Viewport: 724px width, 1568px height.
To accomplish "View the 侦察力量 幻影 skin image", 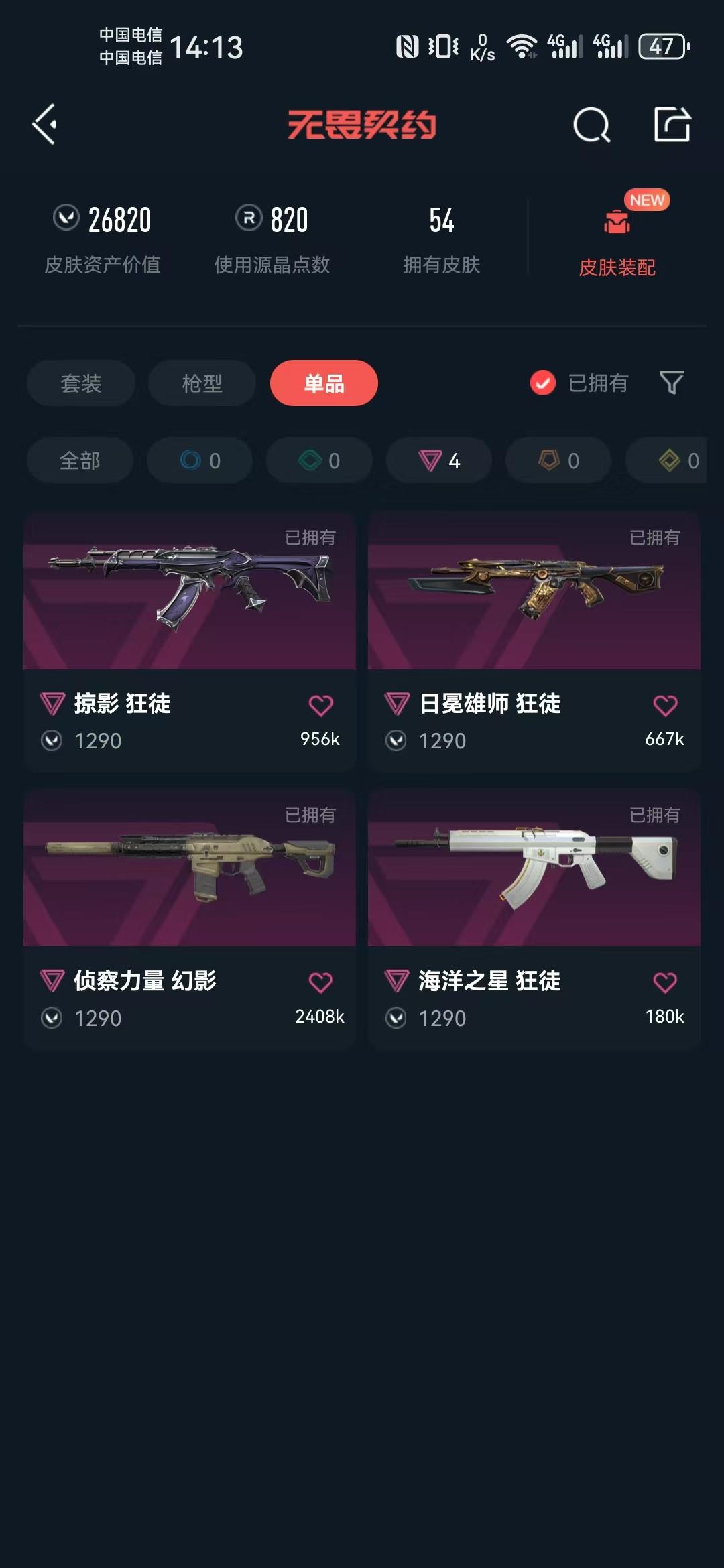I will coord(188,868).
